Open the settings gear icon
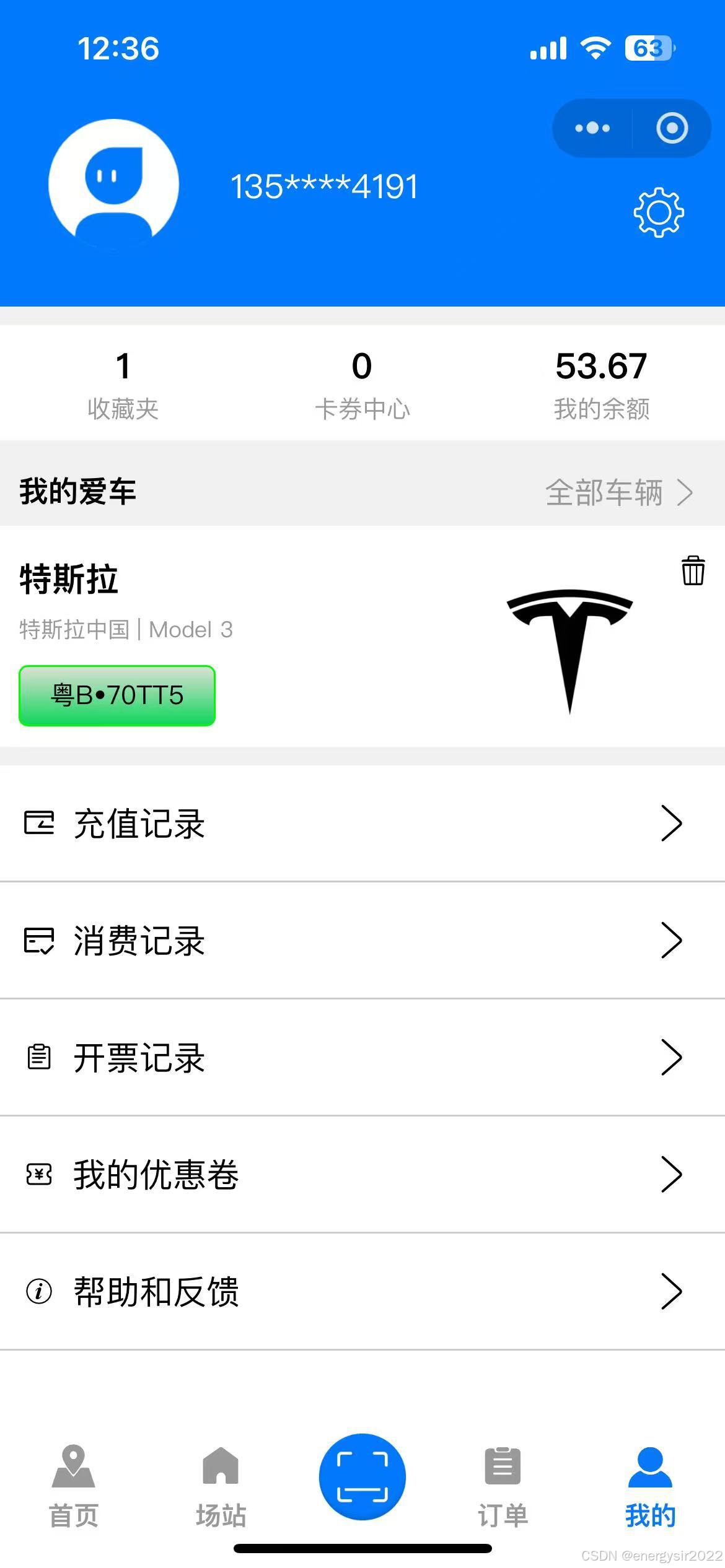The width and height of the screenshot is (725, 1568). [x=658, y=212]
